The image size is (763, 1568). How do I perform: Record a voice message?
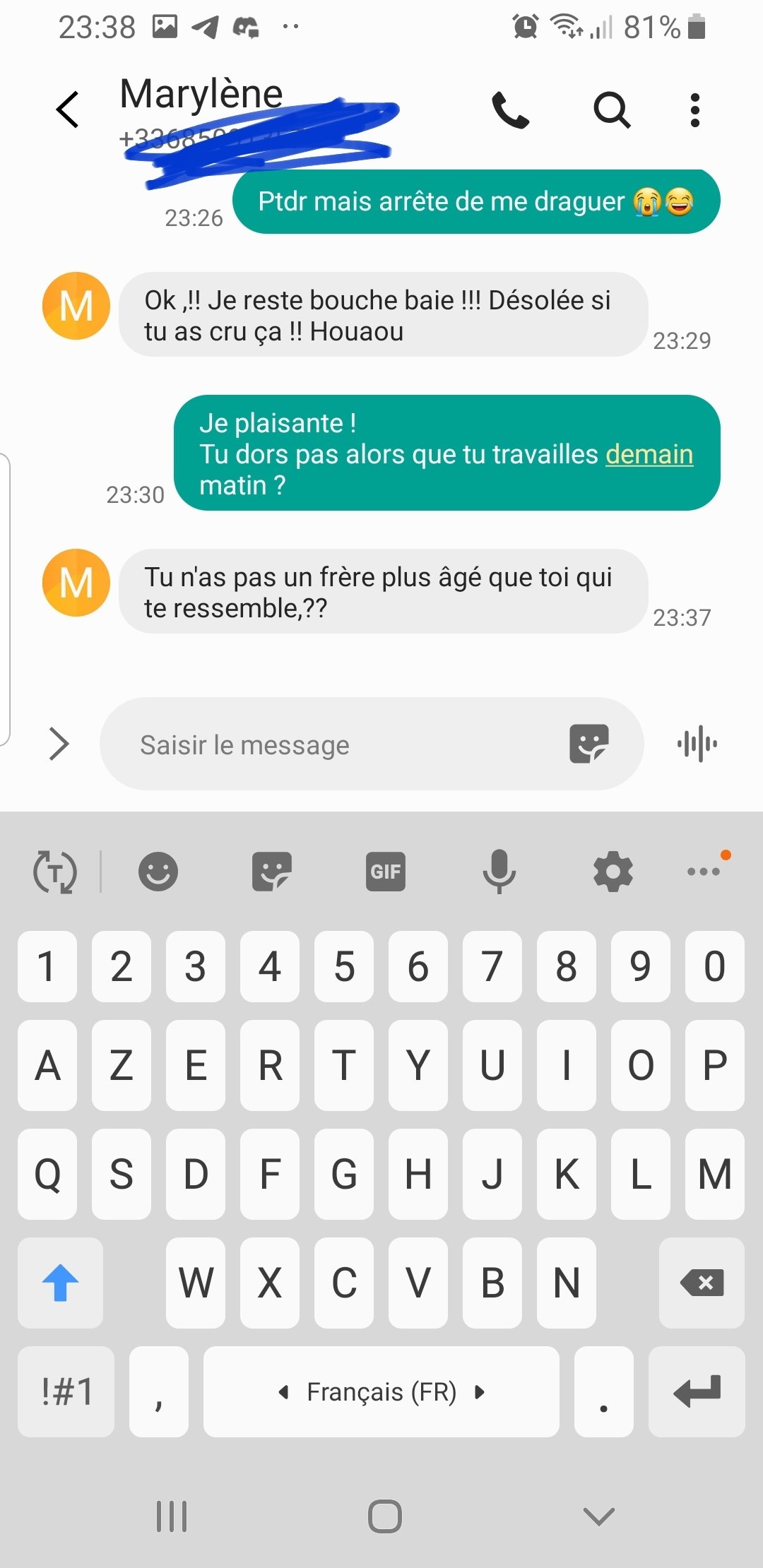(x=697, y=744)
